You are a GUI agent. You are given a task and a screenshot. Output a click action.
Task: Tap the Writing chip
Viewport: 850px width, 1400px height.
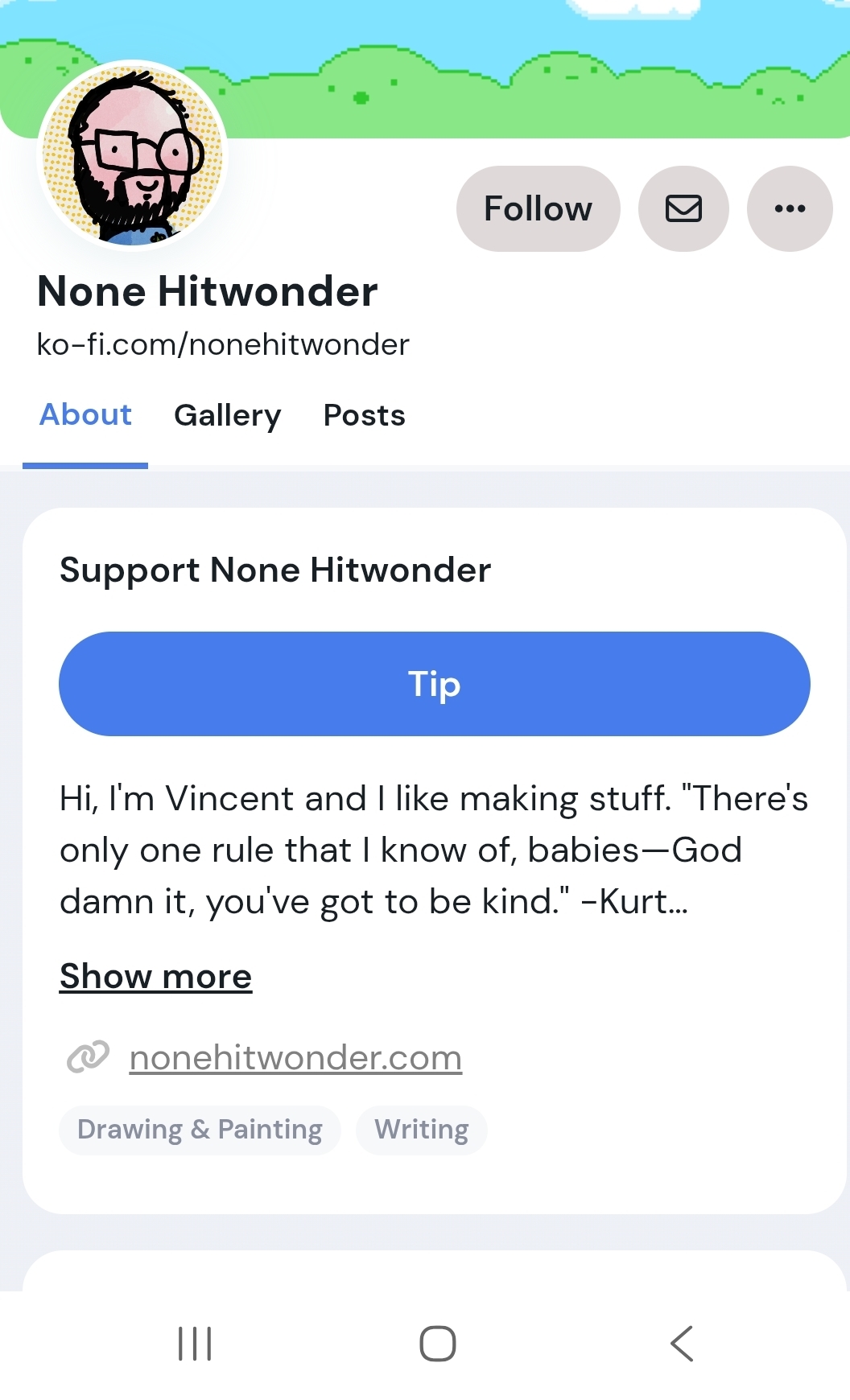click(421, 1130)
